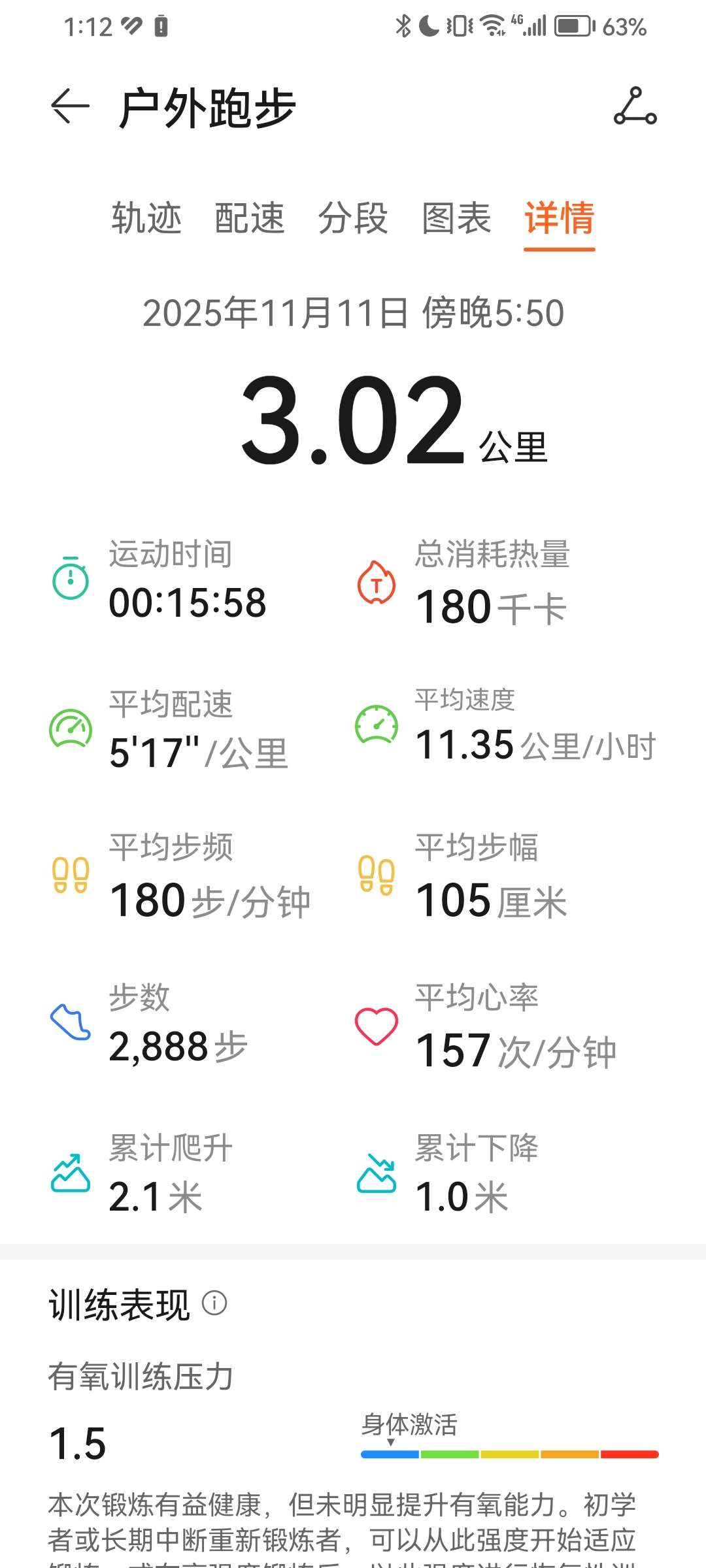
Task: Select the 图表 tab
Action: pos(456,218)
